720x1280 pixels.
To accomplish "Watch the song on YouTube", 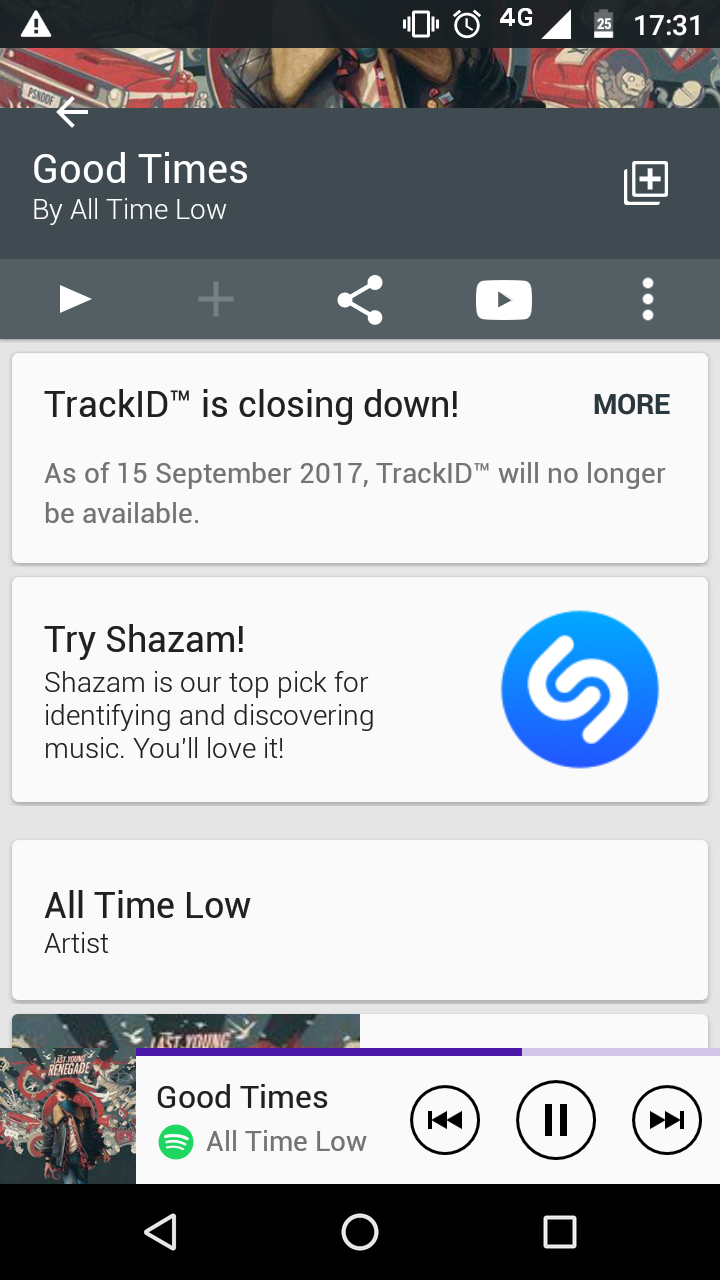I will 504,299.
